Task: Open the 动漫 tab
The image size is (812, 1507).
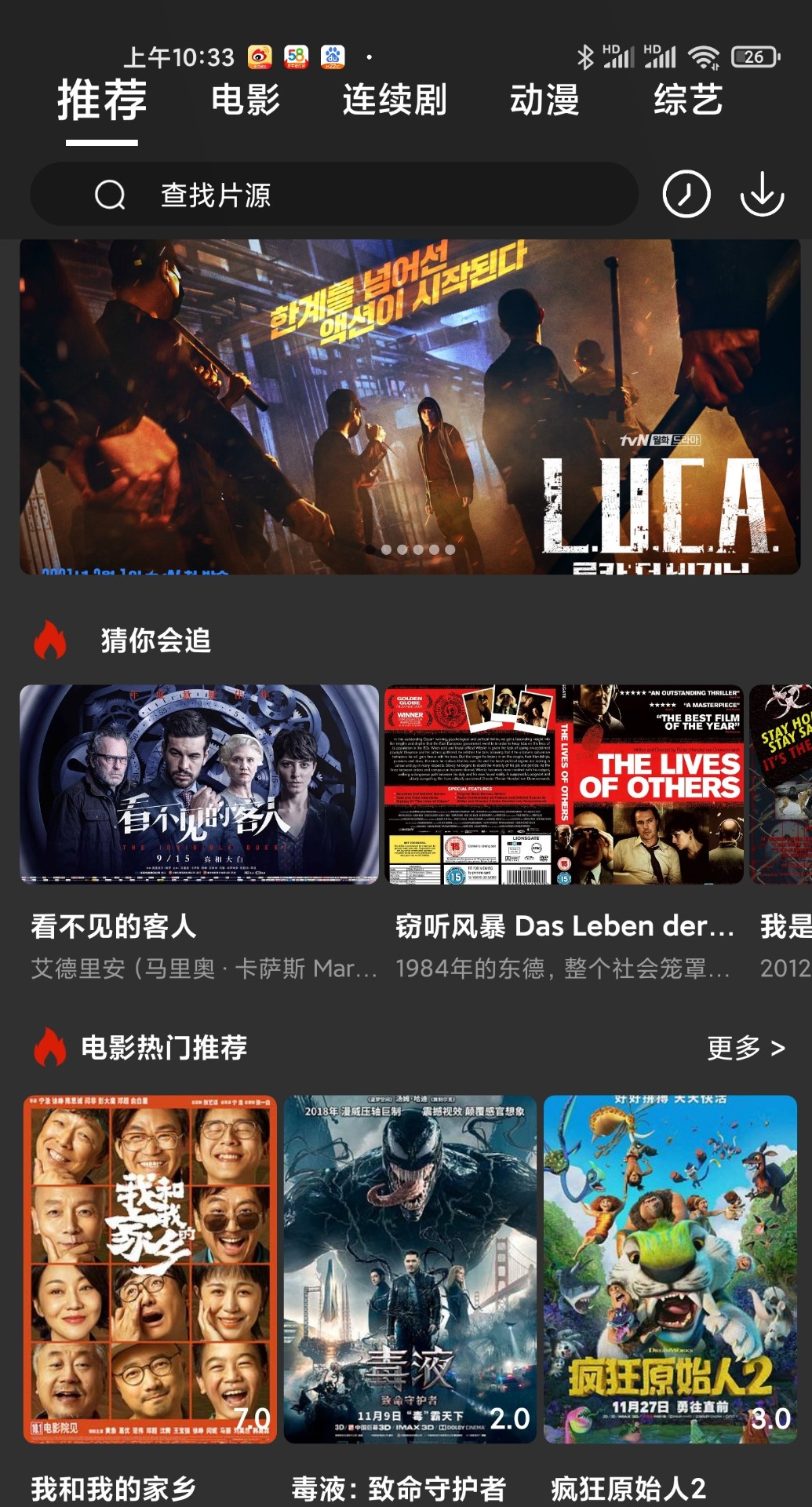Action: pyautogui.click(x=544, y=100)
